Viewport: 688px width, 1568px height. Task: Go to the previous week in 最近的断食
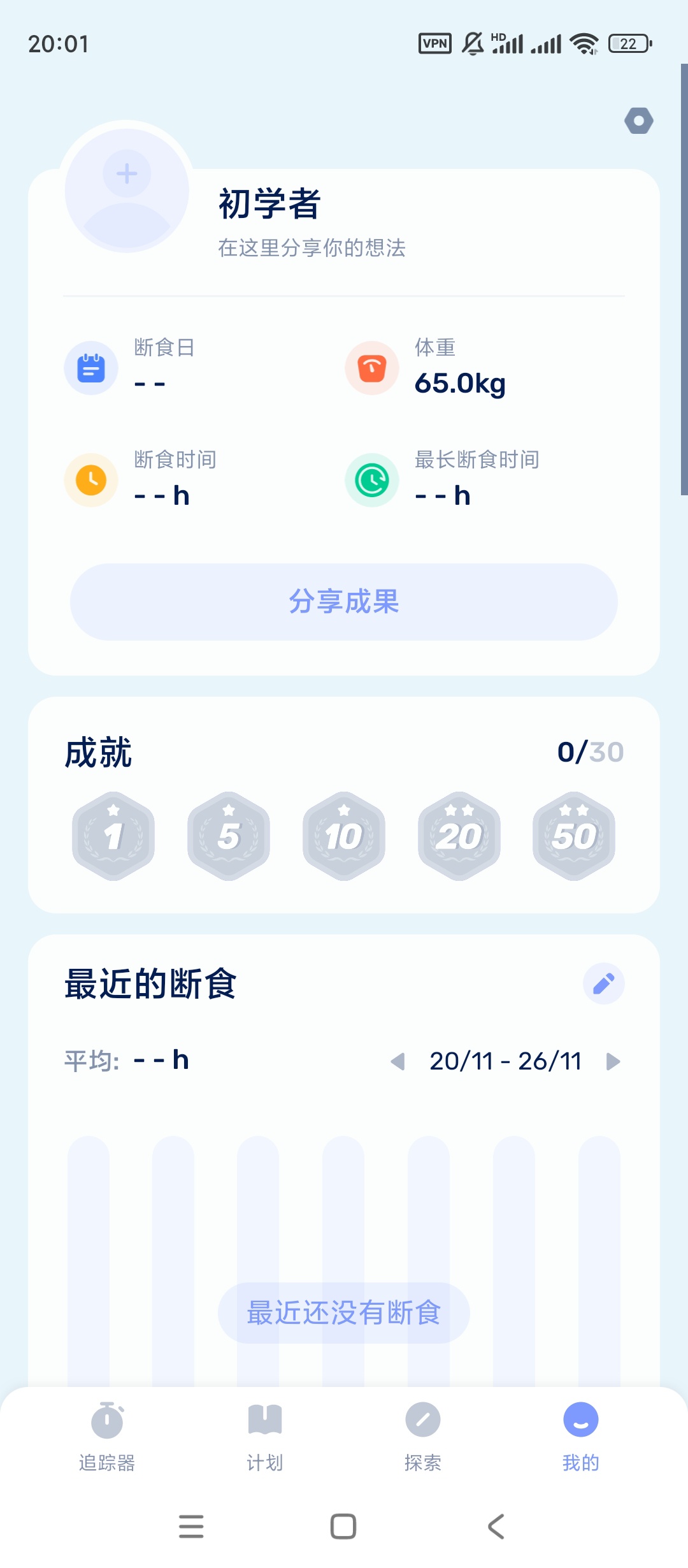coord(398,1061)
